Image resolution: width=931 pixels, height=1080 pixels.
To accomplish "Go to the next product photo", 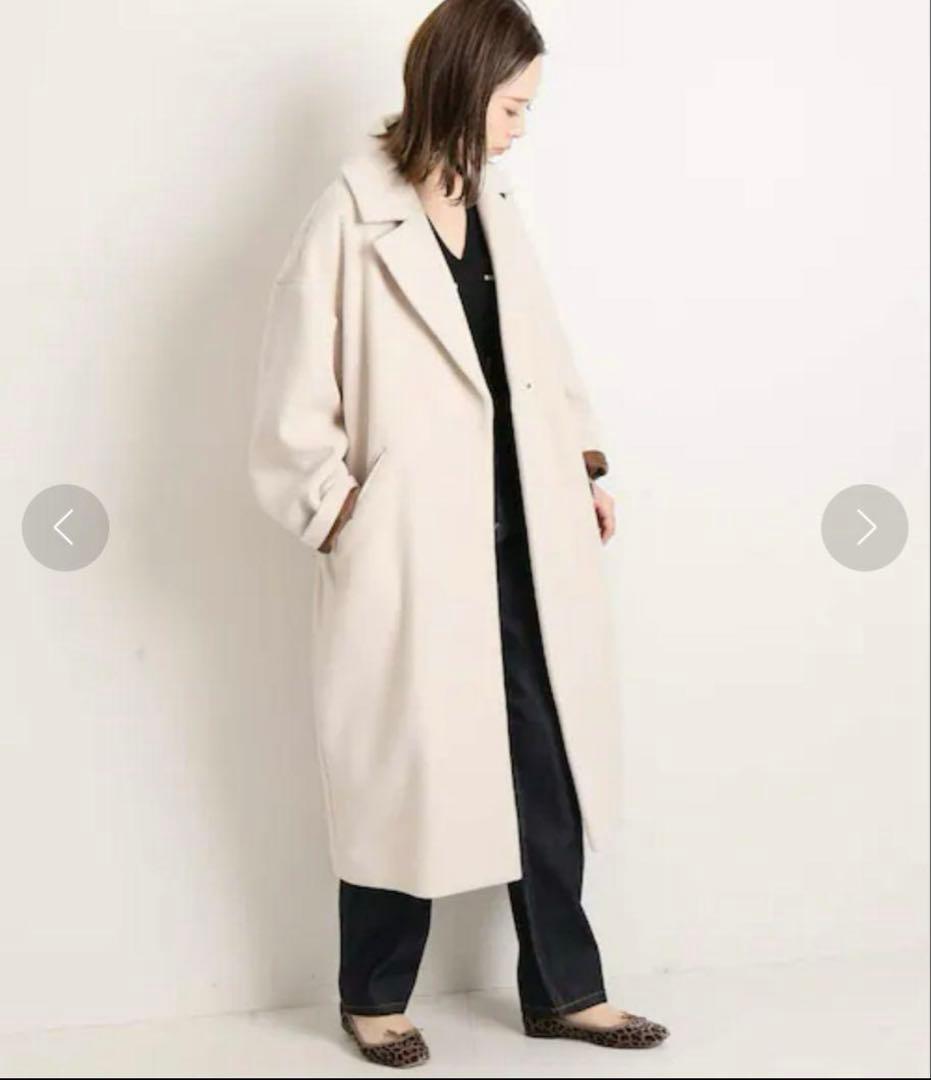I will click(865, 527).
